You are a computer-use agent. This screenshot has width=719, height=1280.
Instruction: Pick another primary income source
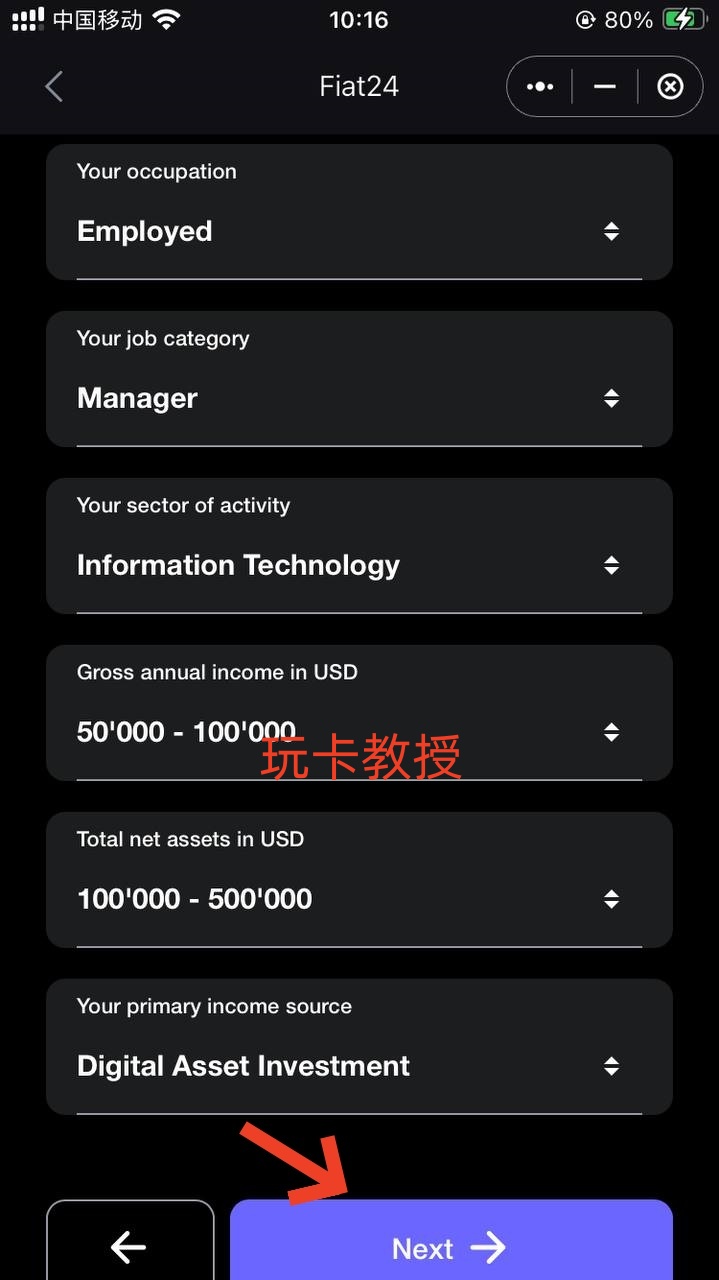point(358,1066)
